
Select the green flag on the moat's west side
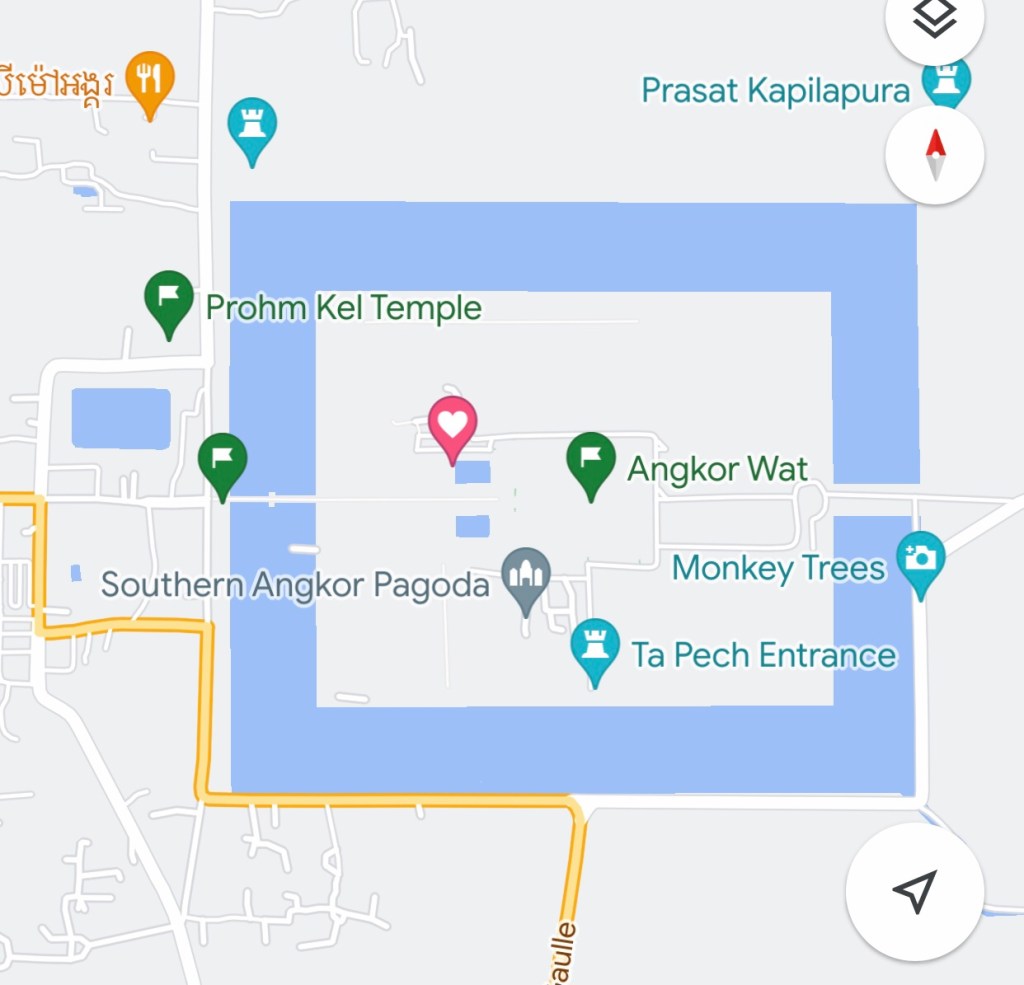[222, 462]
